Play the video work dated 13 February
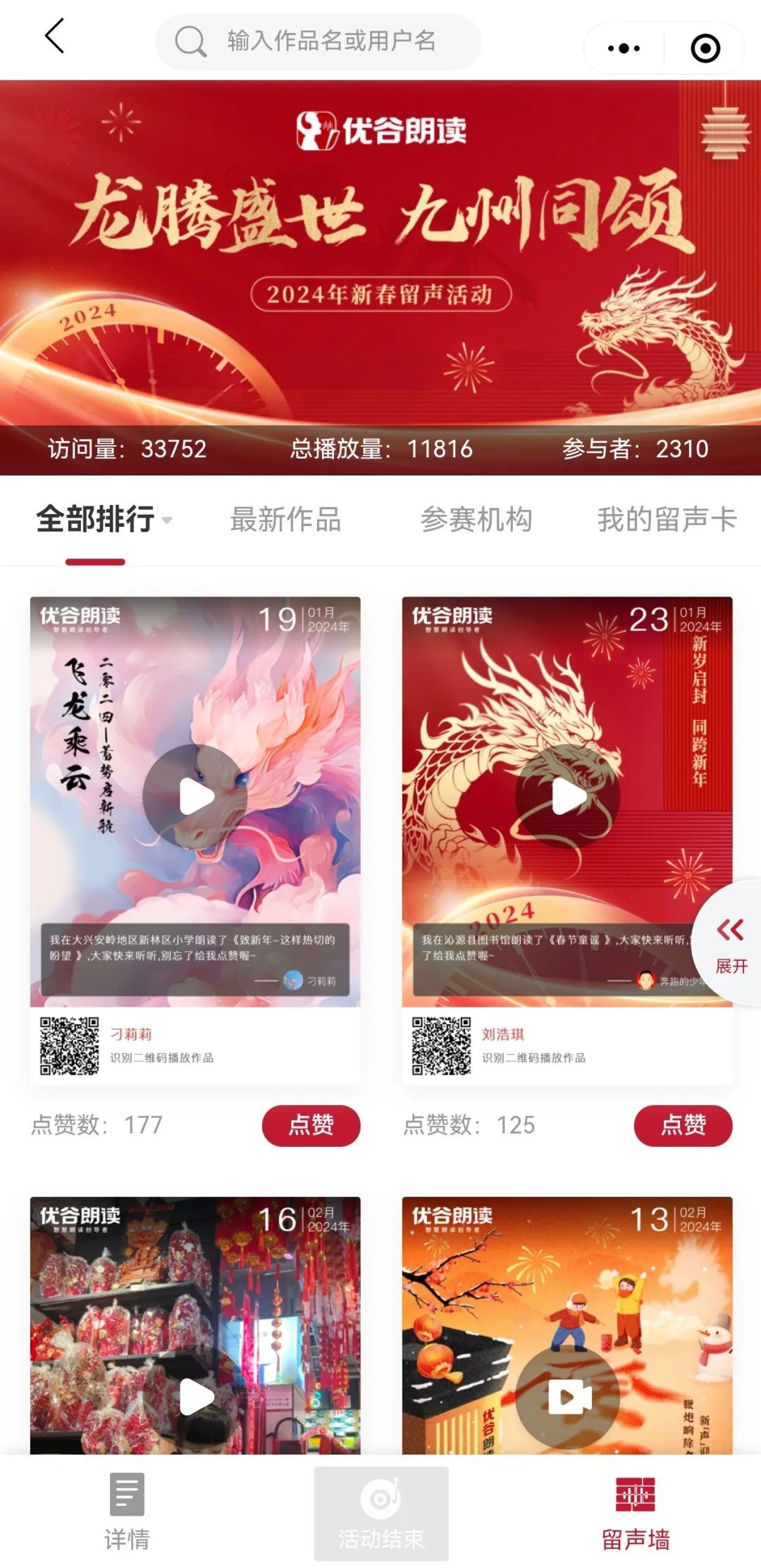Image resolution: width=761 pixels, height=1568 pixels. [567, 1396]
